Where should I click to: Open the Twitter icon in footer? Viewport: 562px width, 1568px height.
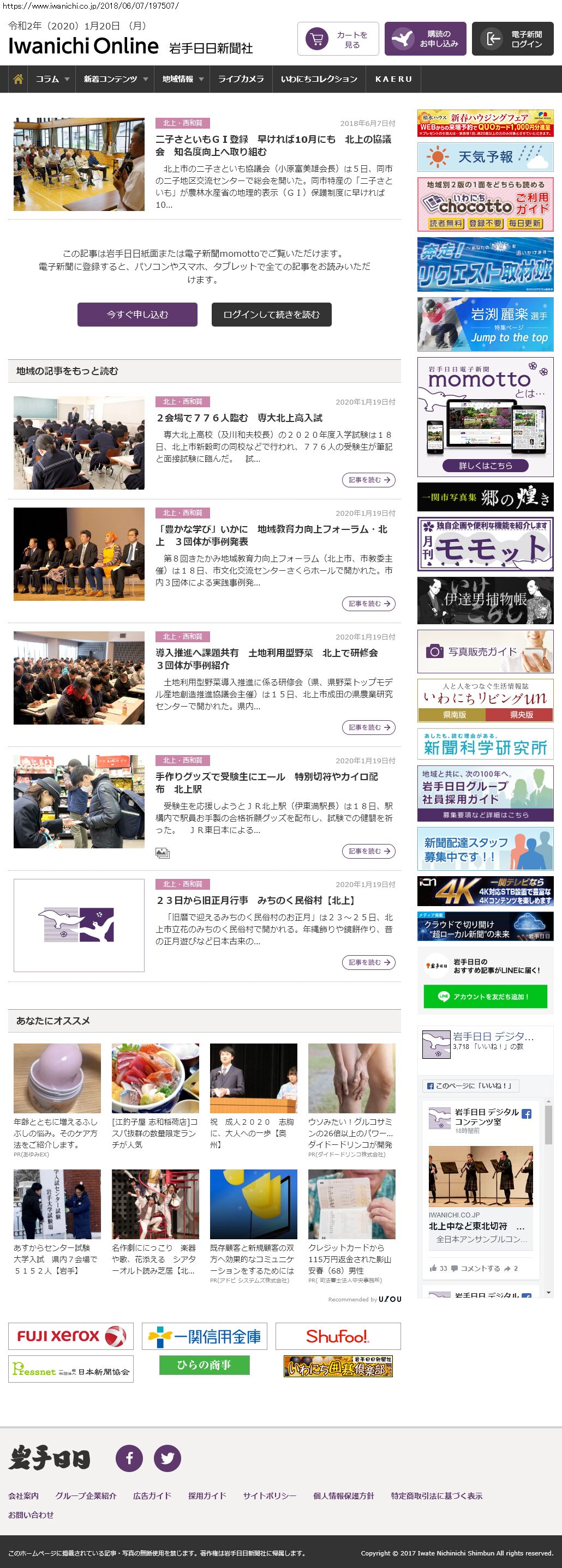(167, 1458)
